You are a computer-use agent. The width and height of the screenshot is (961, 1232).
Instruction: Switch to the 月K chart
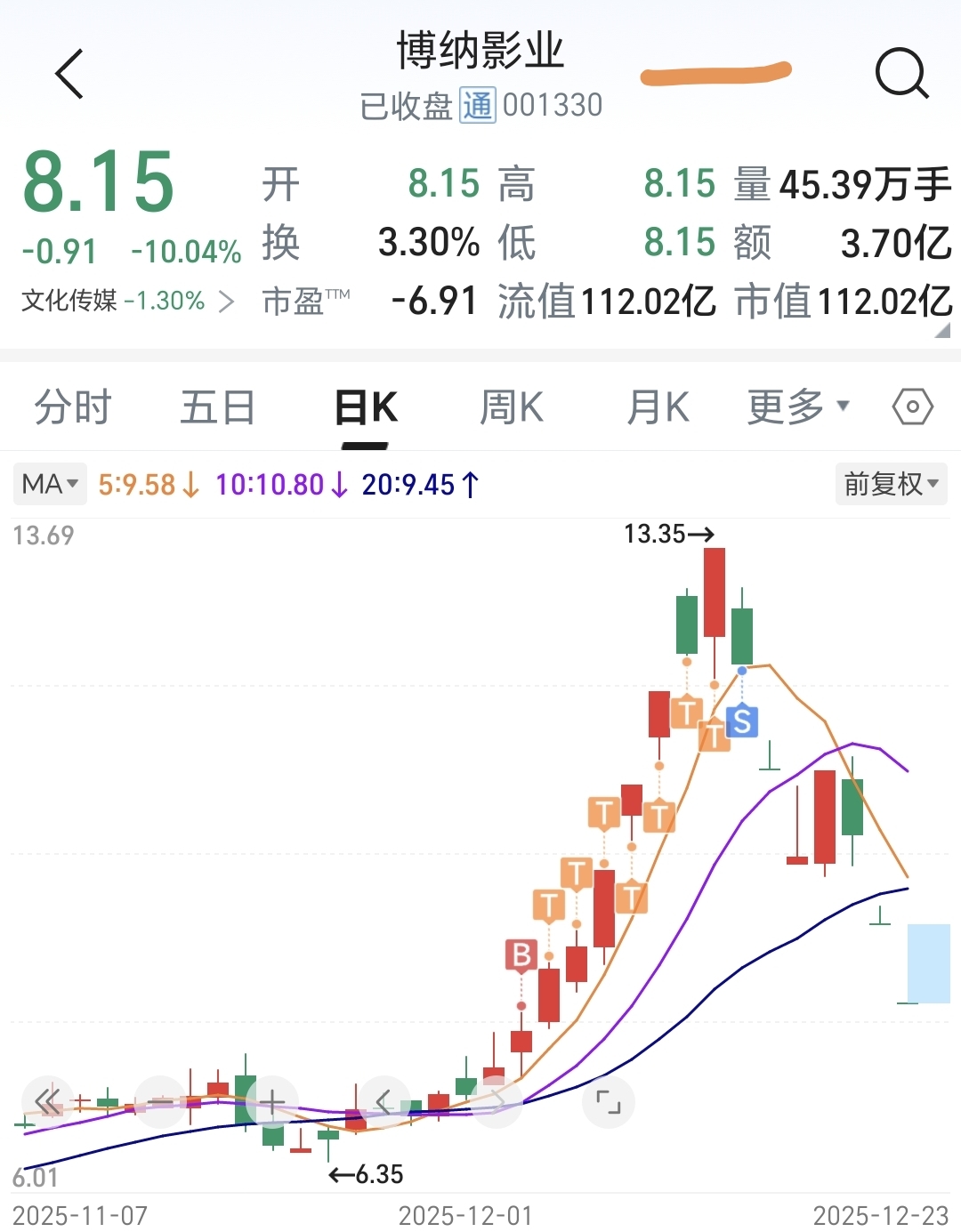(x=658, y=408)
